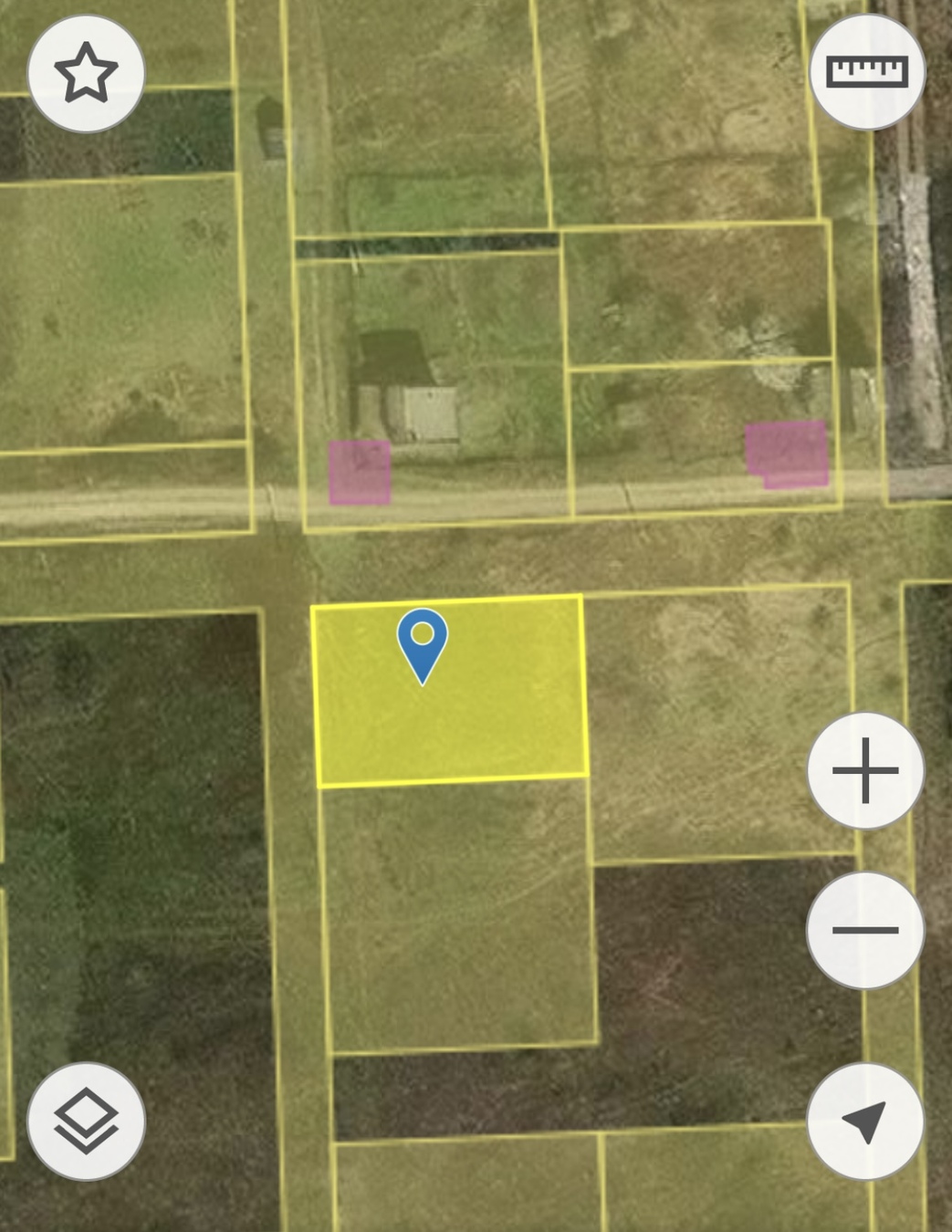Zoom out with the minus button
The image size is (952, 1232).
pyautogui.click(x=865, y=930)
